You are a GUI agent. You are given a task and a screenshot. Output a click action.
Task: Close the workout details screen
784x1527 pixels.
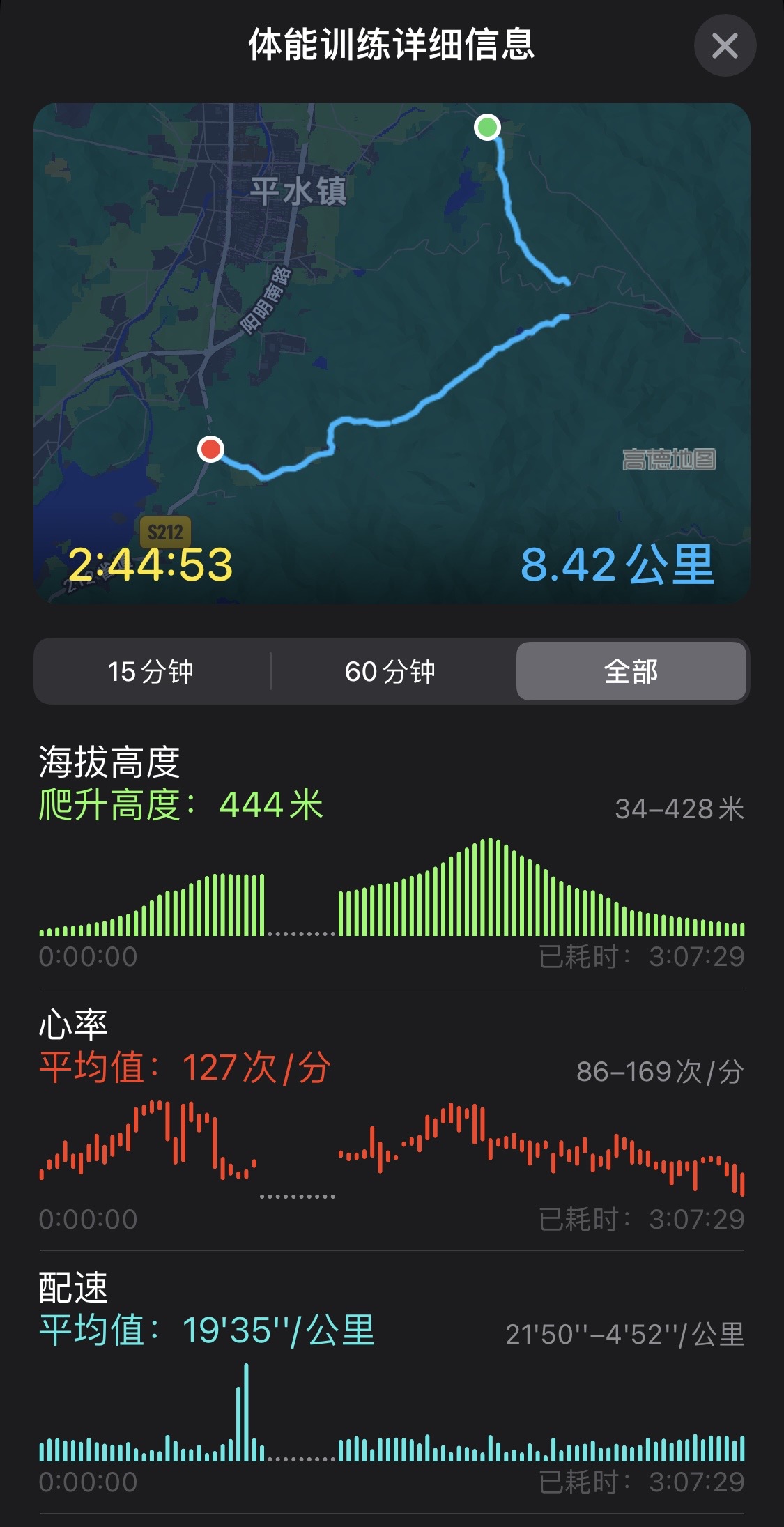coord(725,46)
